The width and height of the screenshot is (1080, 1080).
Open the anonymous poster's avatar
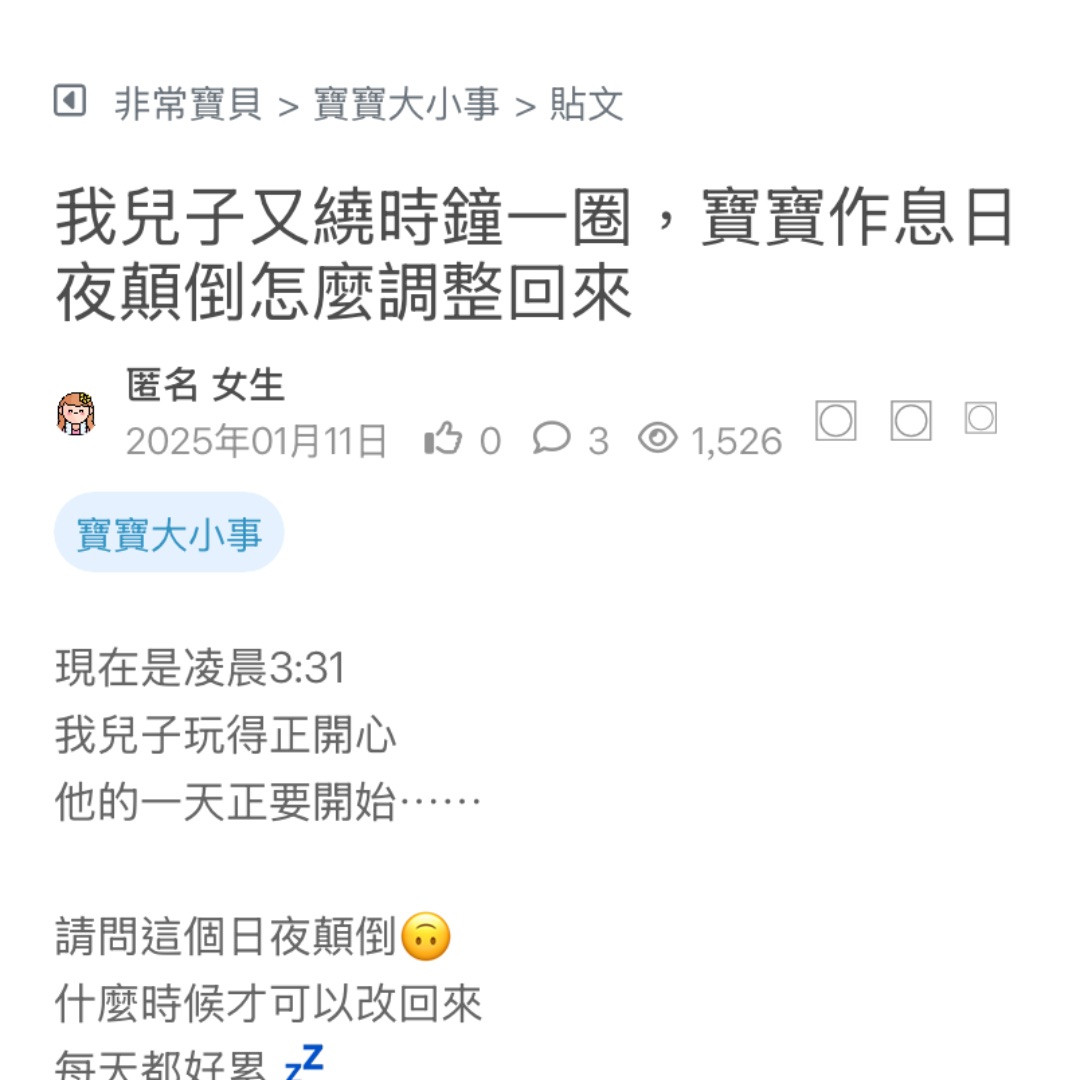tap(76, 414)
